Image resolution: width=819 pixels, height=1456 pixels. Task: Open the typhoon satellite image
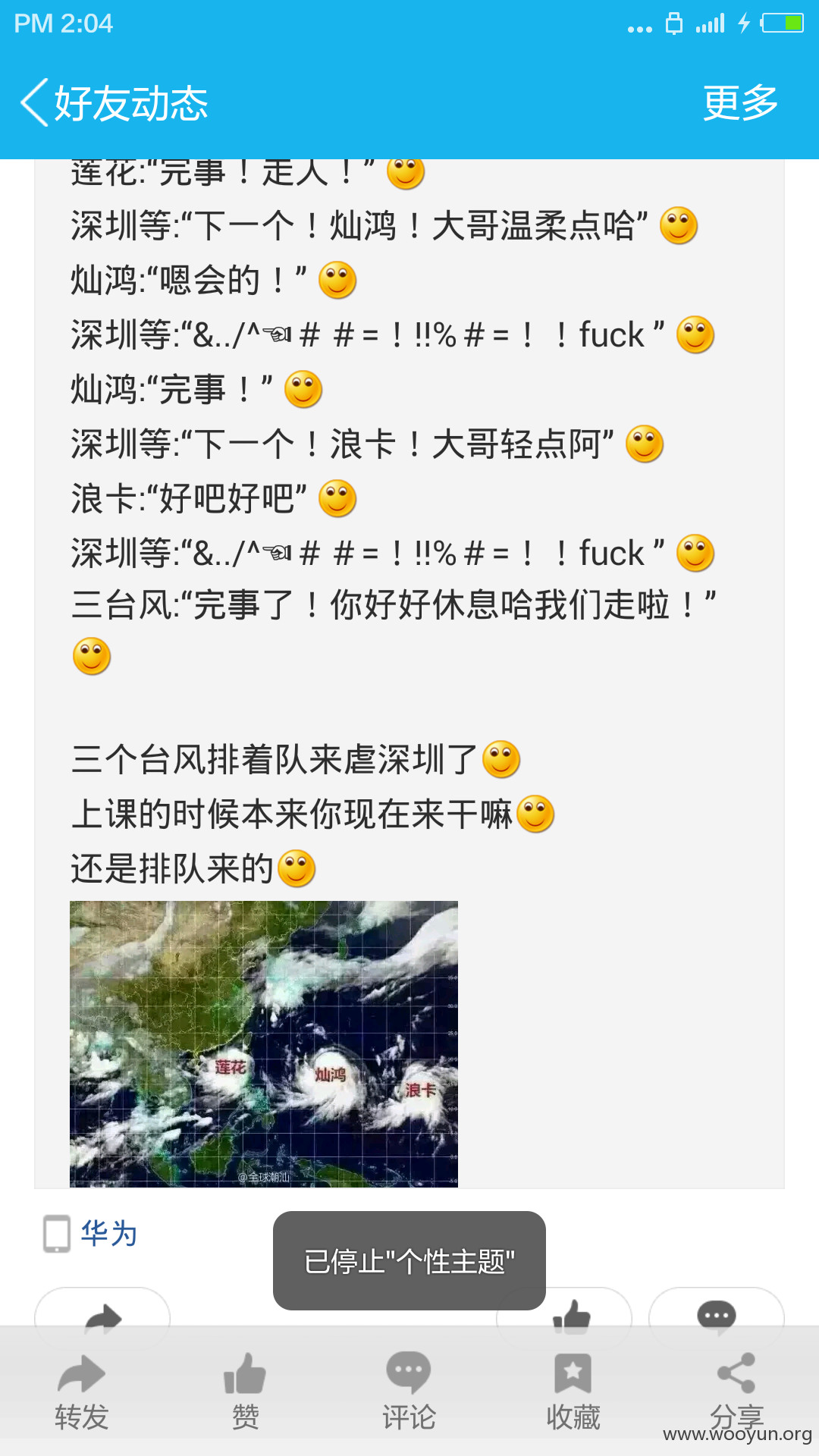264,1043
